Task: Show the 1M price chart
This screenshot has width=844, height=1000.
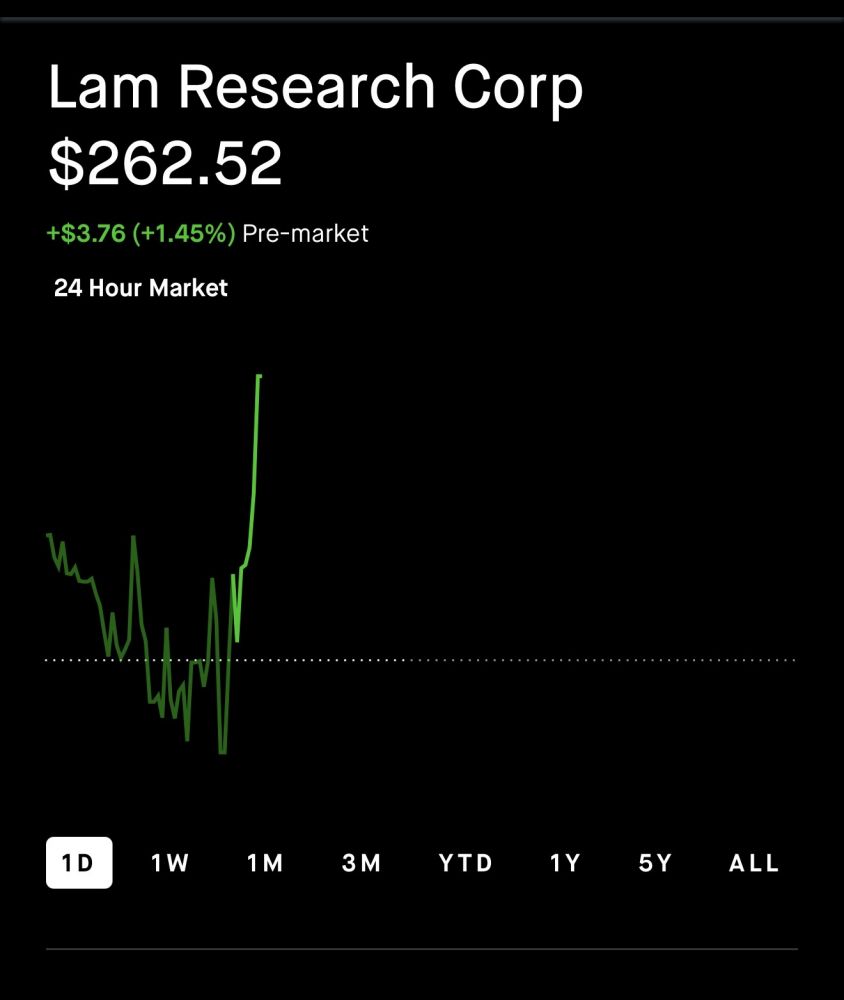Action: 265,863
